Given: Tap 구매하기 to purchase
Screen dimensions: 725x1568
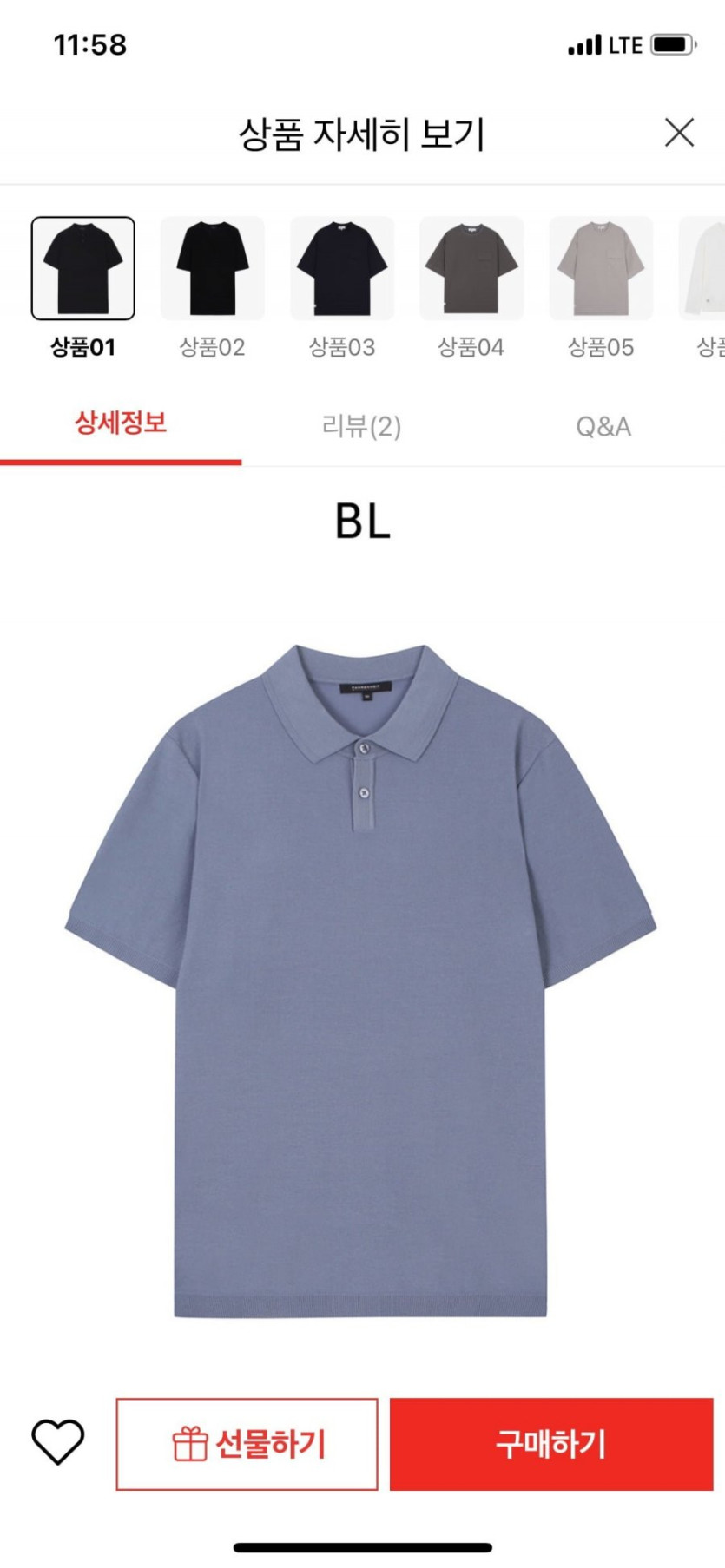Looking at the screenshot, I should (x=551, y=1444).
